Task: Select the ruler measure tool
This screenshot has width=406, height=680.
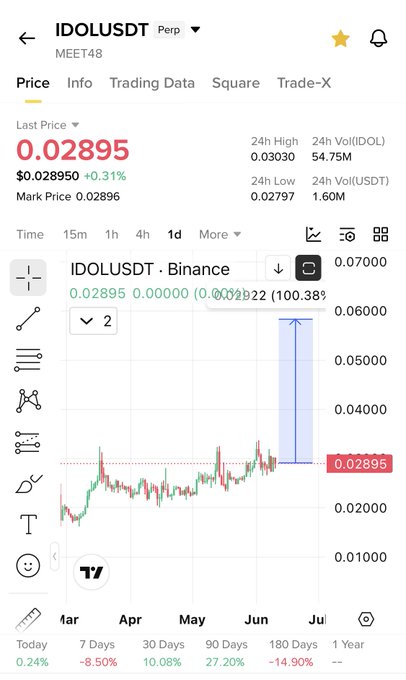Action: [28, 619]
